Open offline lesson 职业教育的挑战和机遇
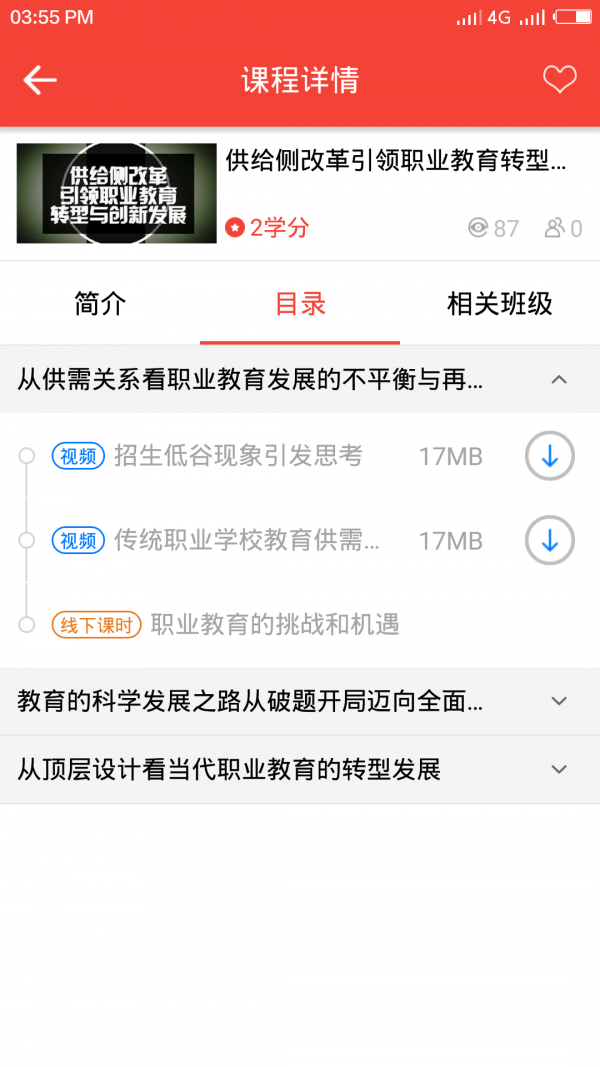This screenshot has width=600, height=1067. [x=274, y=625]
